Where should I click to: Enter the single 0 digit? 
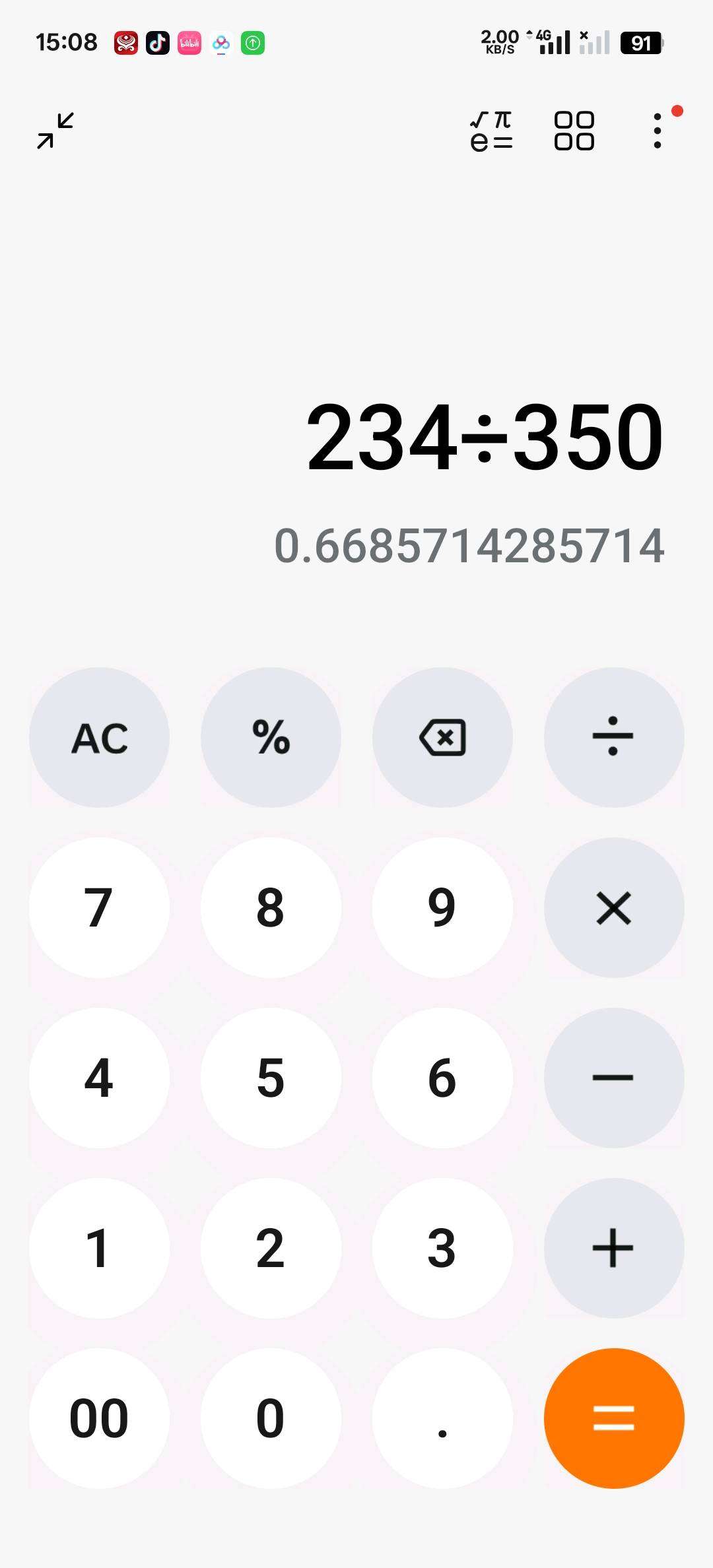tap(271, 1418)
